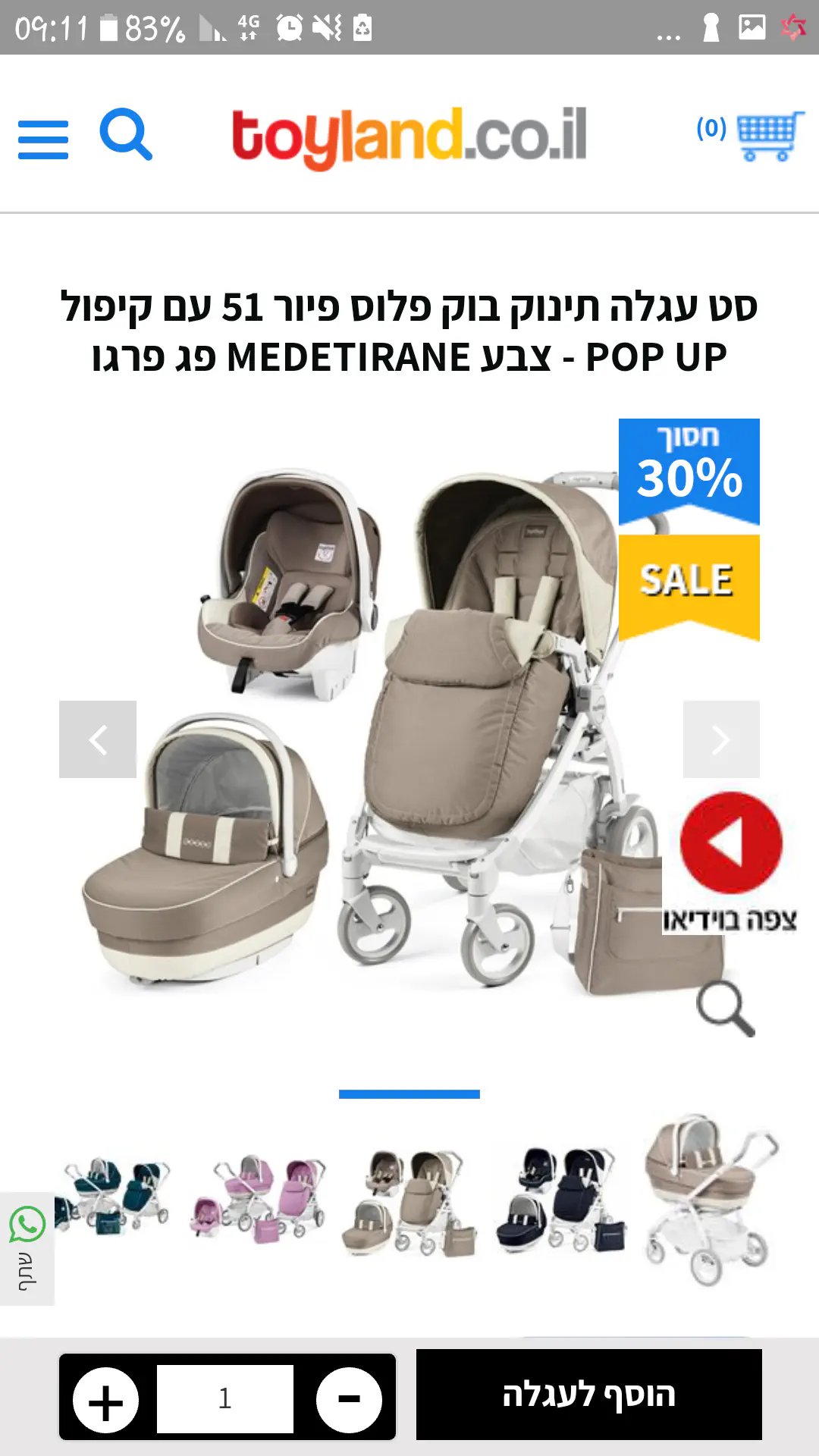
Task: Contact the store via WhatsApp
Action: [27, 1247]
